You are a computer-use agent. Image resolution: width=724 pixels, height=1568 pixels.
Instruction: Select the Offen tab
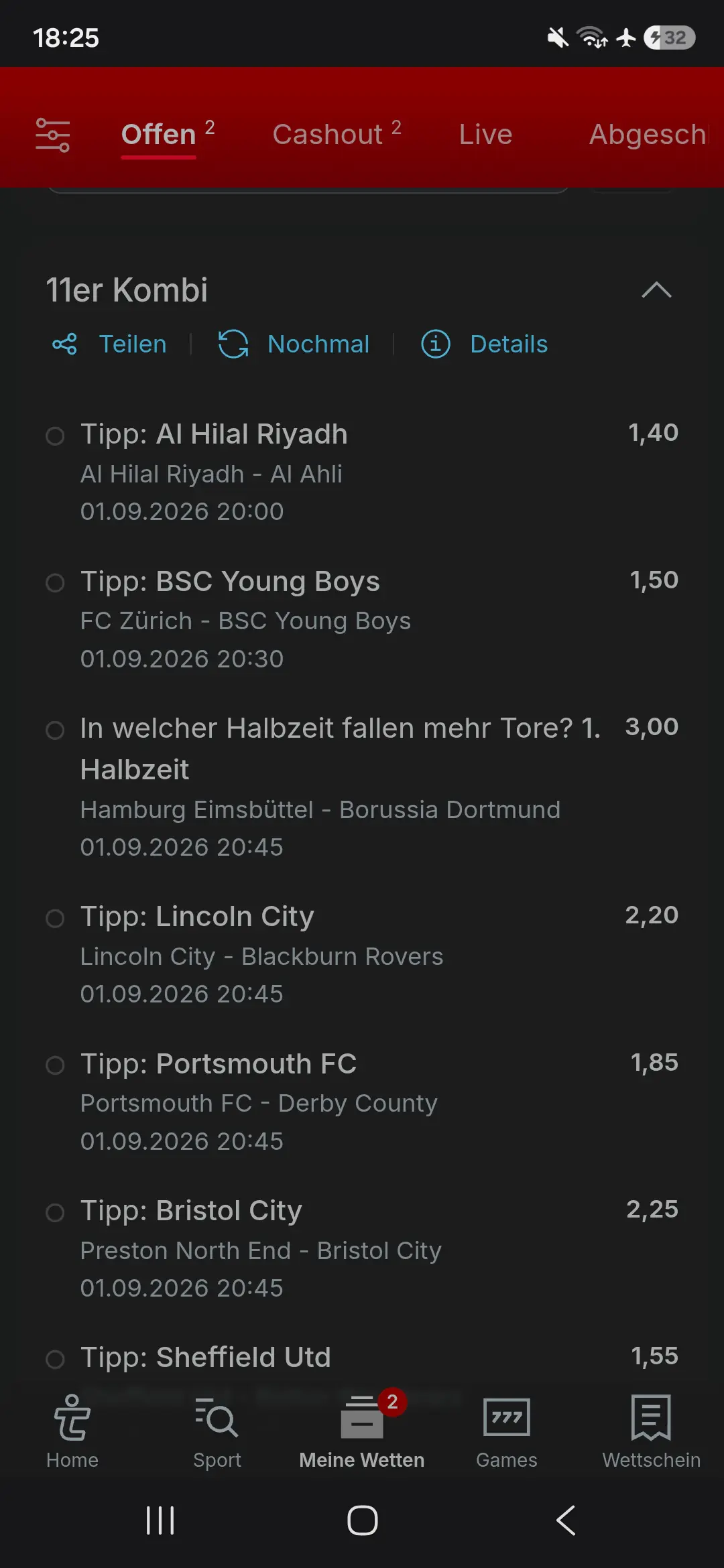click(168, 134)
